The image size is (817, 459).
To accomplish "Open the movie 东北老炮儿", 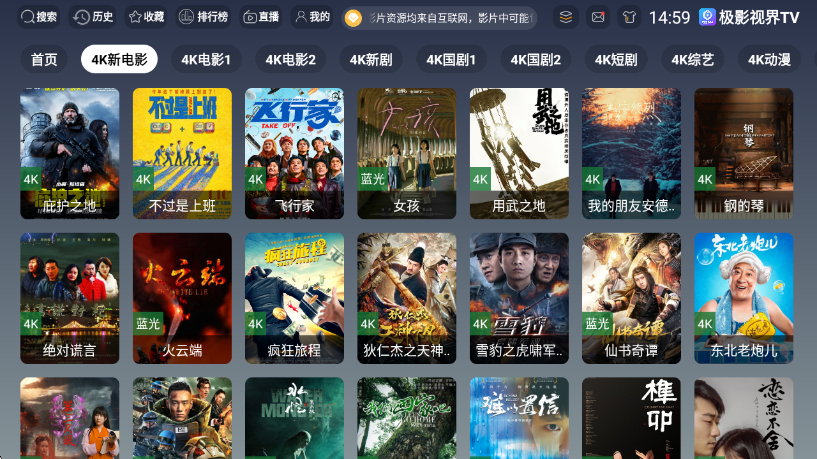I will point(743,297).
